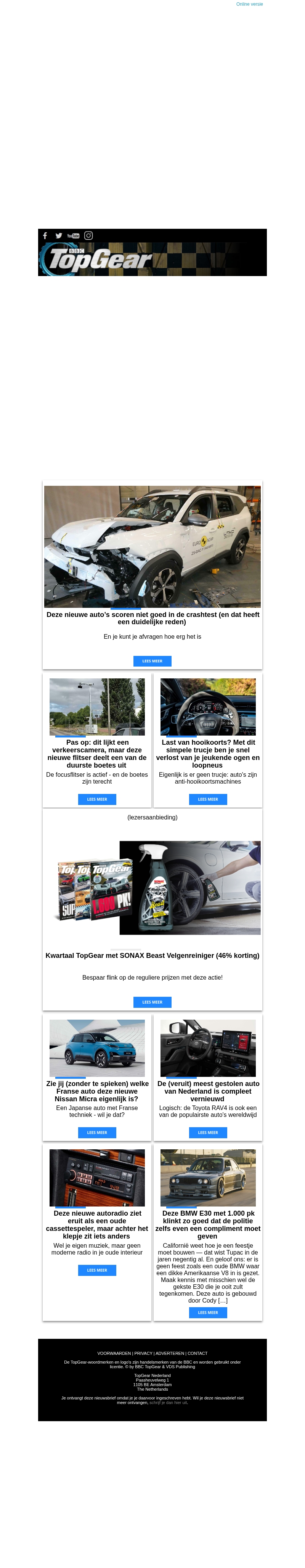Visit TopGear's Facebook page
305x1568 pixels.
coord(45,236)
